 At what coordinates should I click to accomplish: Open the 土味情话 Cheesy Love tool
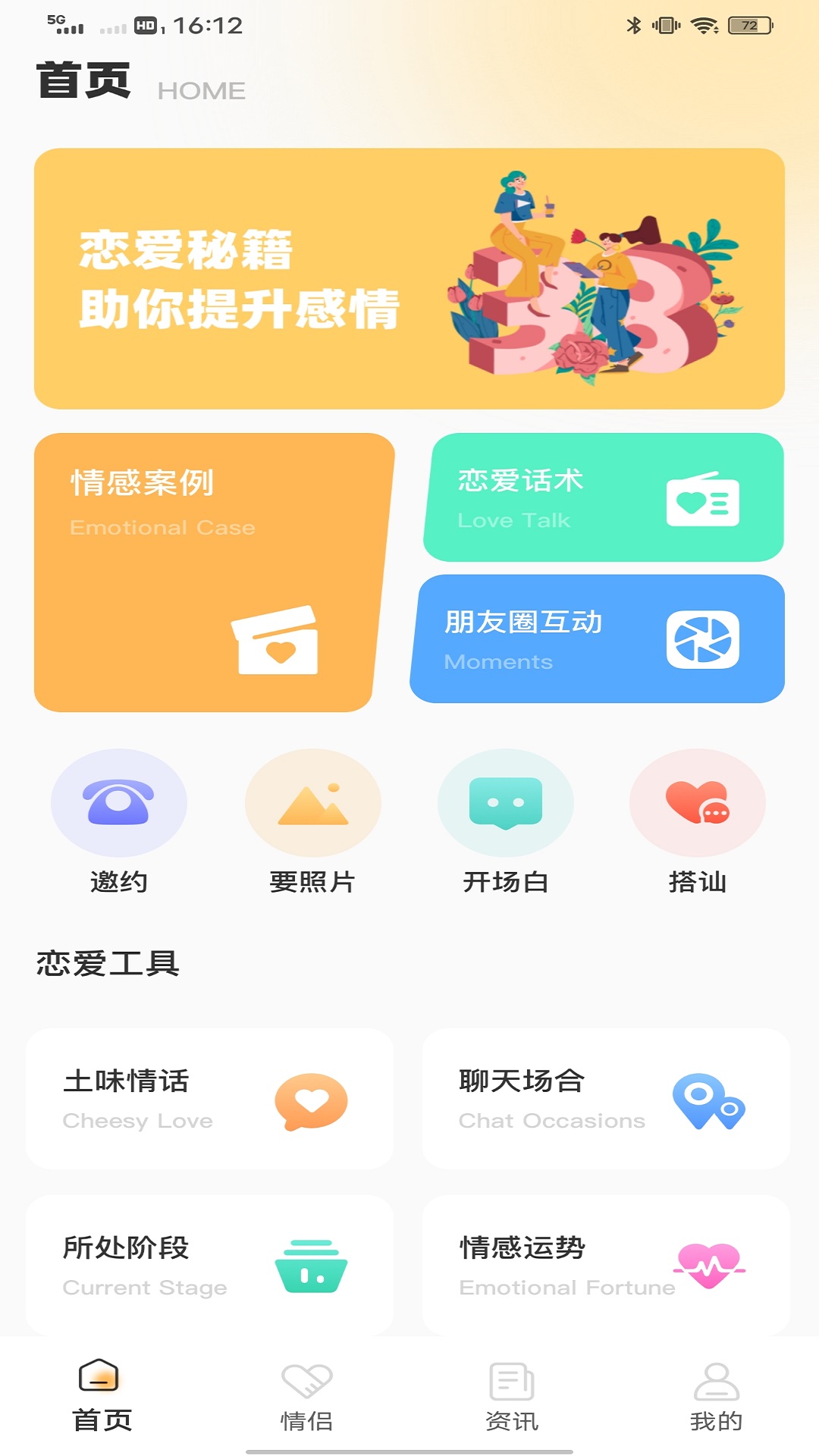coord(209,1099)
